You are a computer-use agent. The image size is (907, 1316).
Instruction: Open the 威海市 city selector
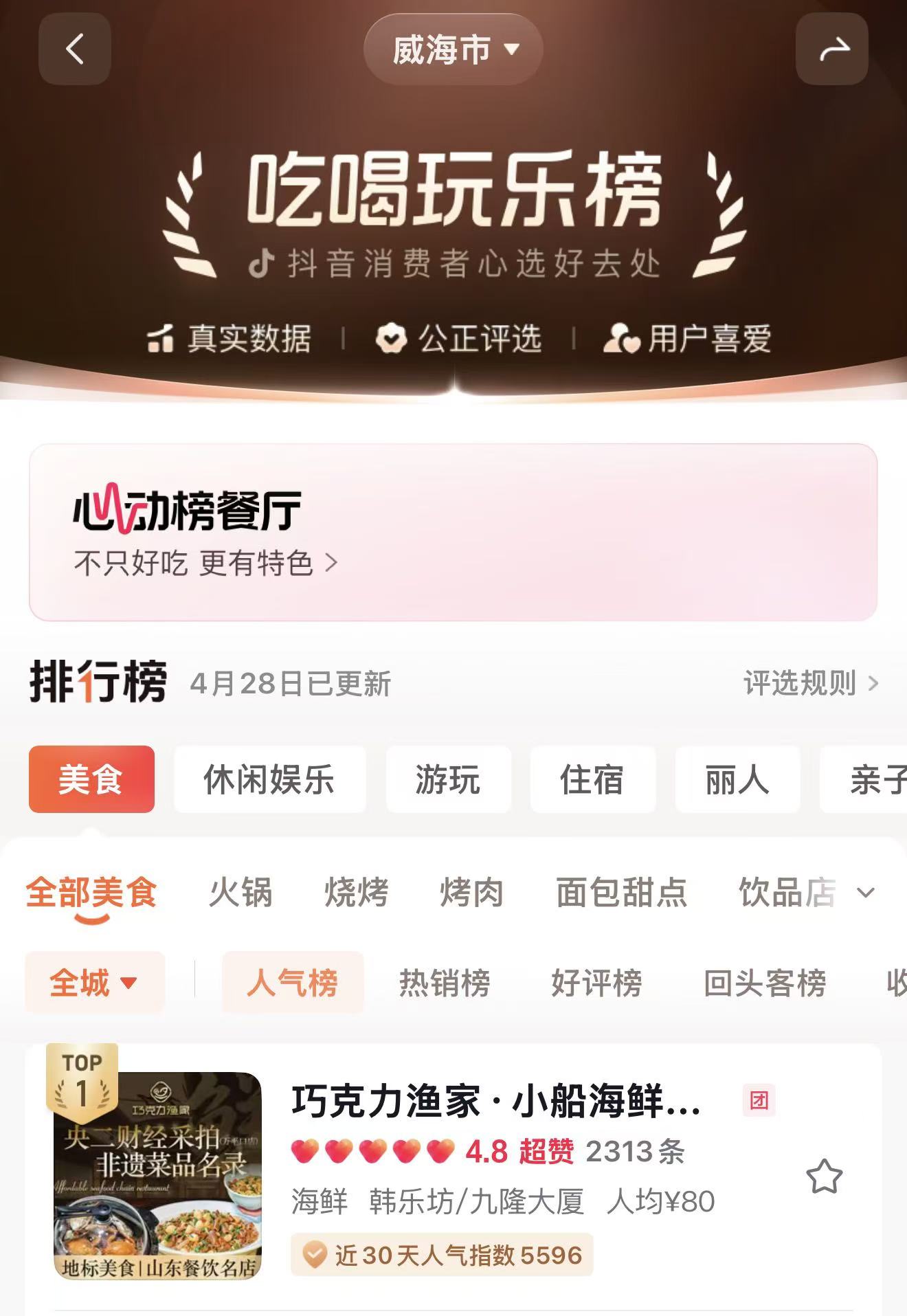click(x=453, y=49)
